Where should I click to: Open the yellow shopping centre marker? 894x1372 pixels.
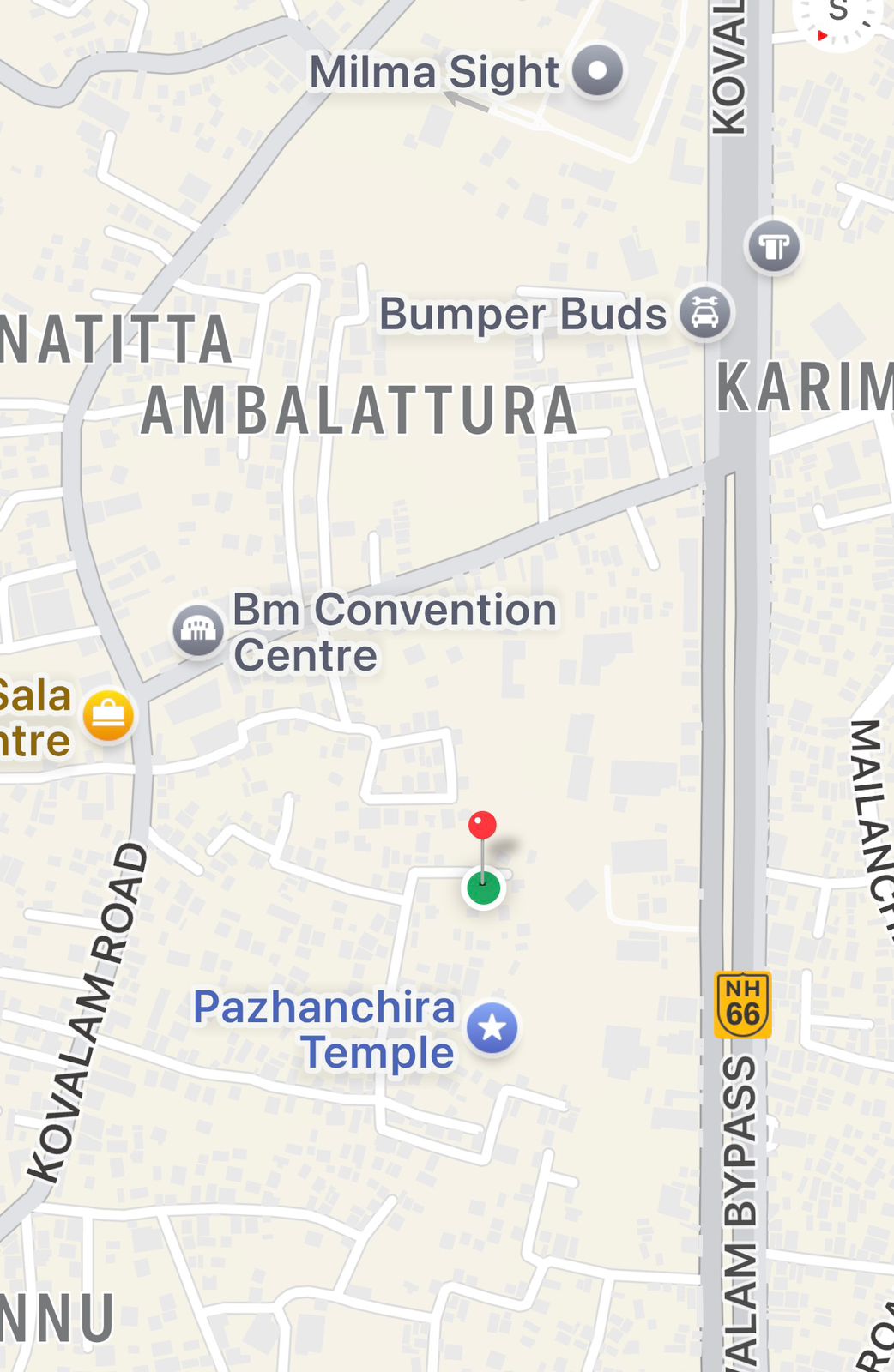[x=109, y=714]
